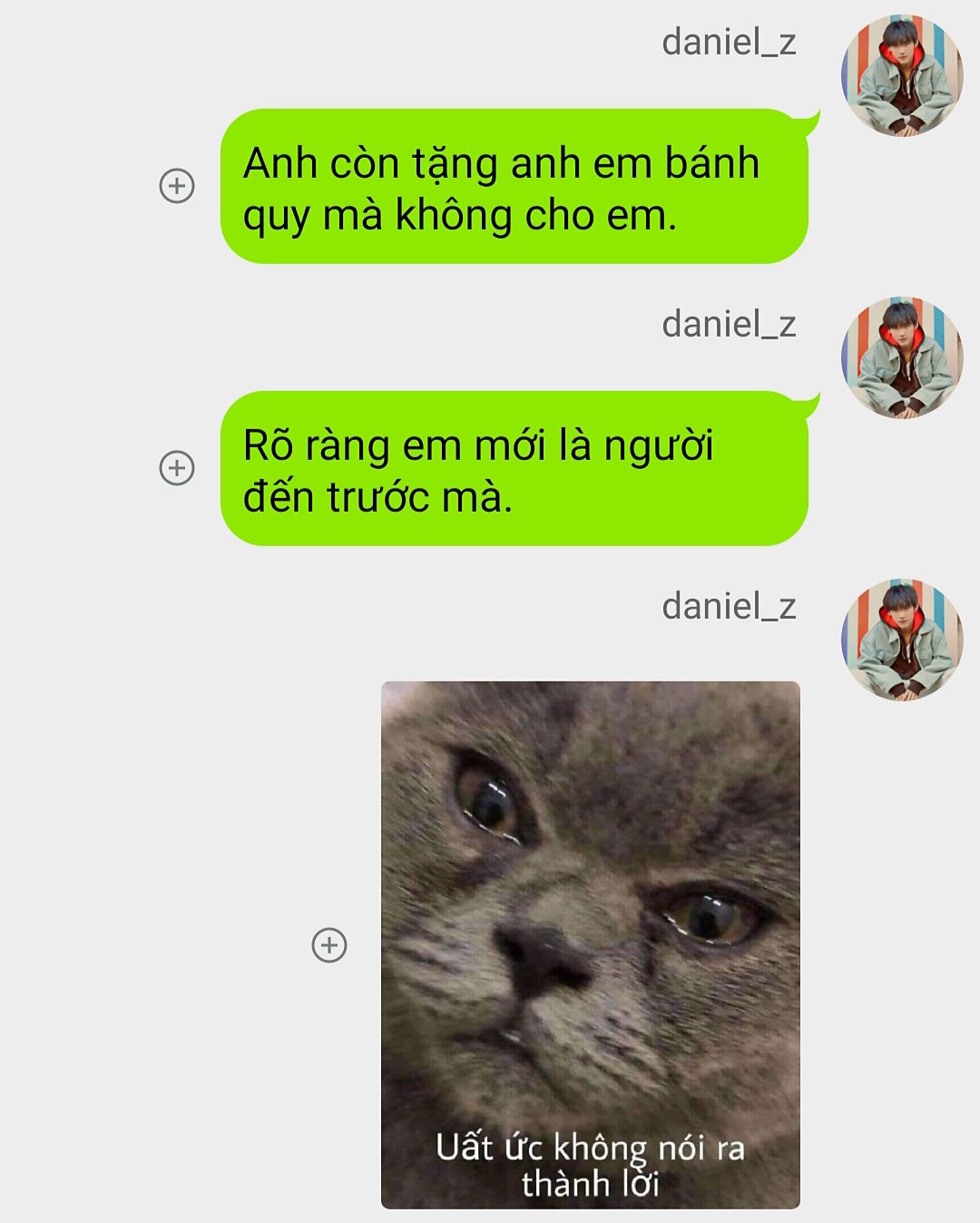Tap the plus icon beside the cat picture message
The image size is (980, 1223).
click(329, 945)
